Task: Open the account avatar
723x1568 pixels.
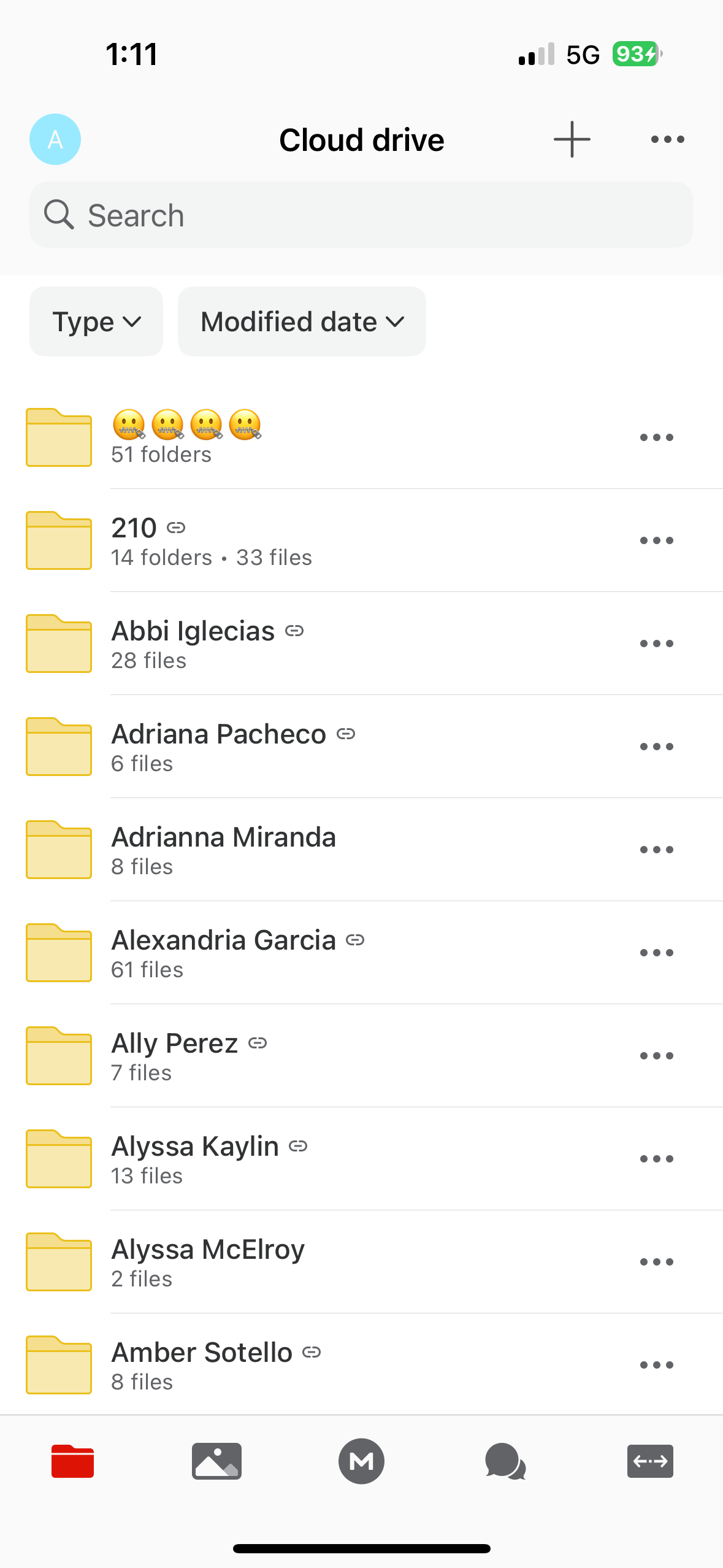Action: [55, 139]
